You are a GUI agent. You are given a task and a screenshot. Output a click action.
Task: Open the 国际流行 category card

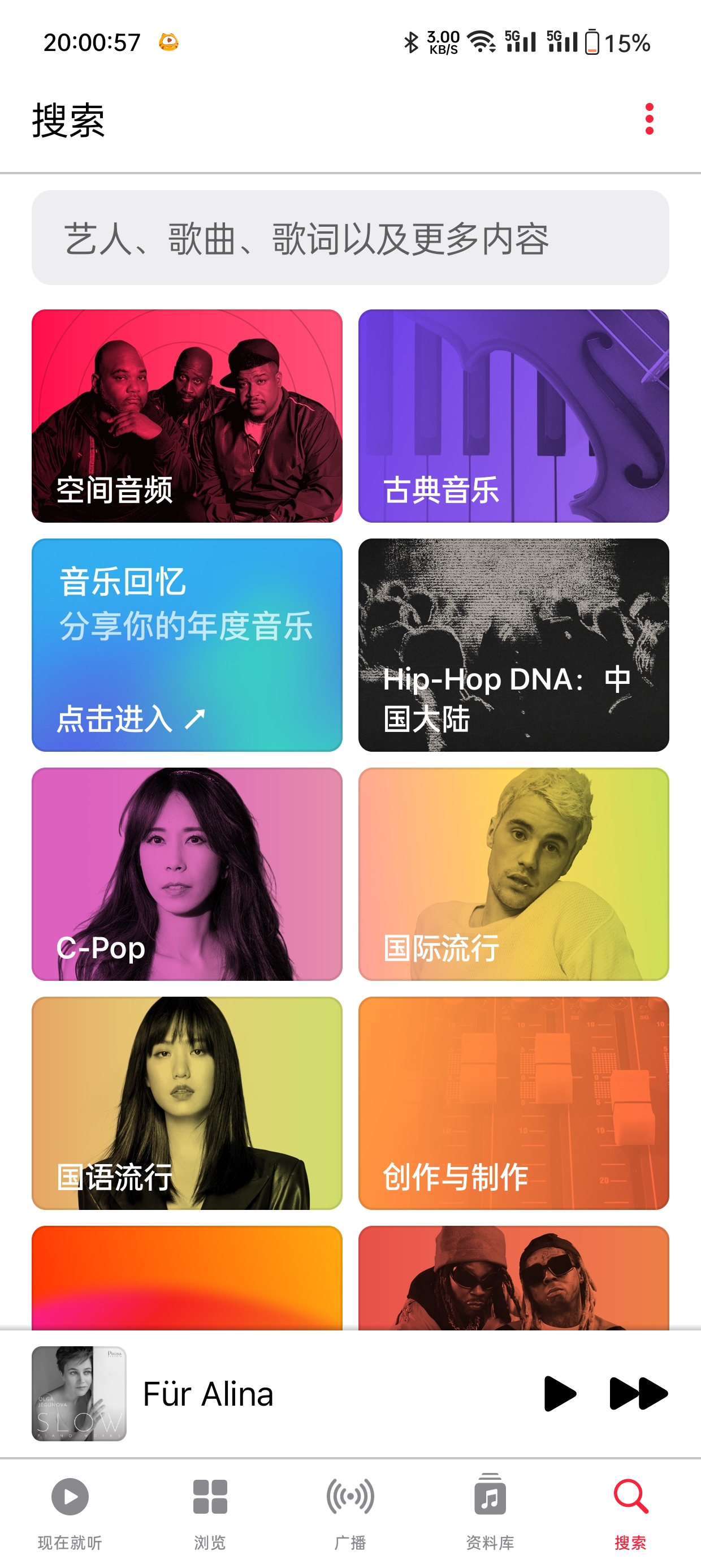coord(513,873)
